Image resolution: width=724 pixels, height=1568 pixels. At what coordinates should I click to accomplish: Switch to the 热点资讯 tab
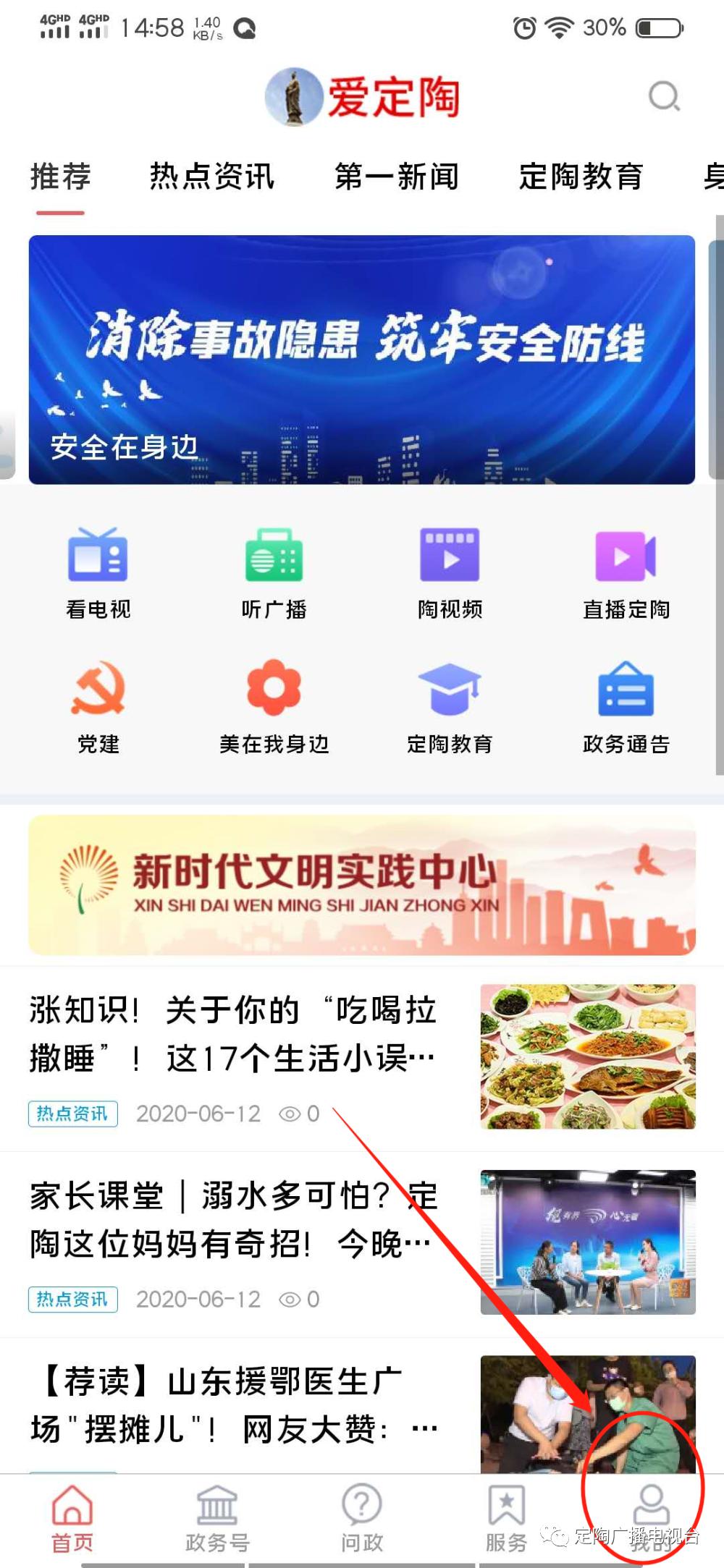pyautogui.click(x=211, y=176)
